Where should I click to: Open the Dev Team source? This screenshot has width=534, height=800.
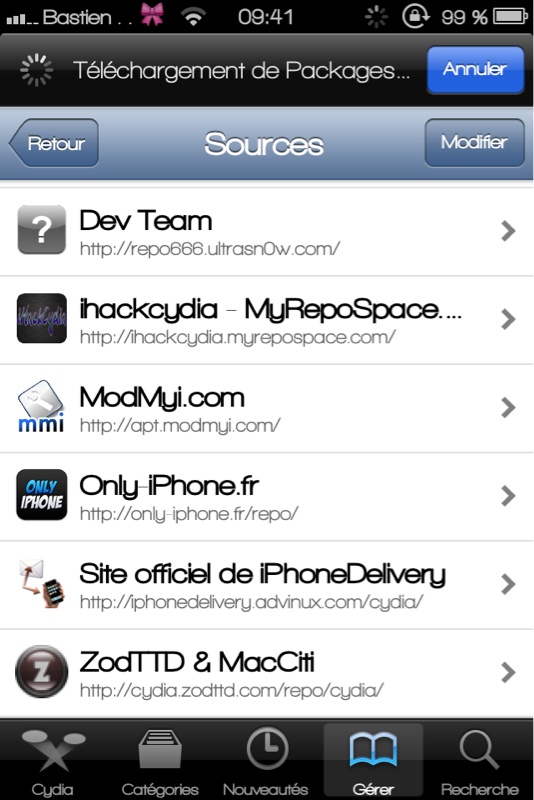(267, 232)
